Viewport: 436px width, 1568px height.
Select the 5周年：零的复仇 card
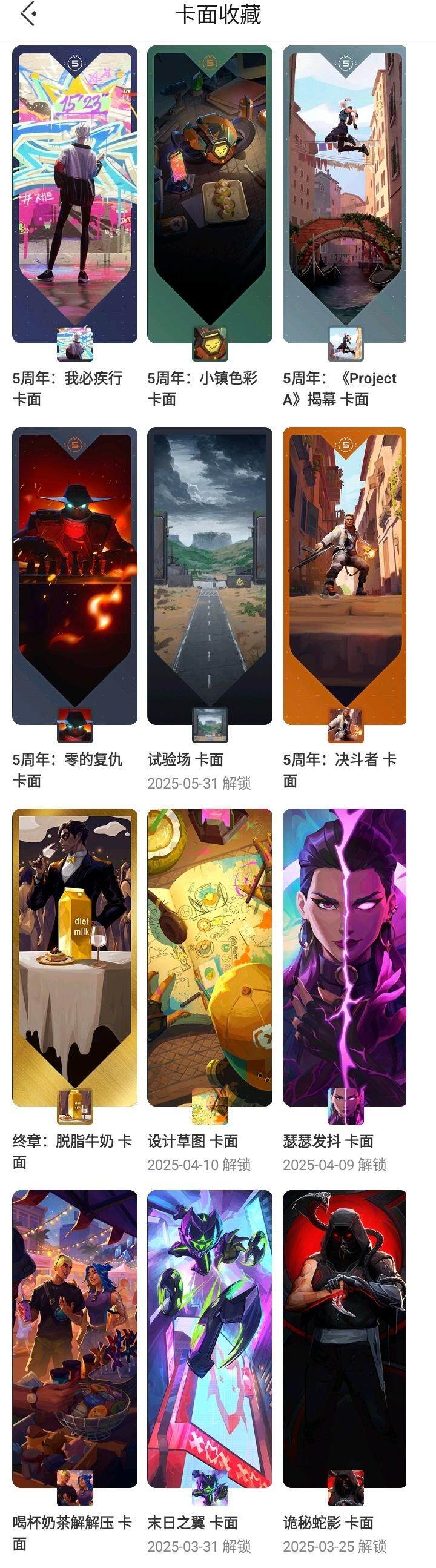(x=74, y=575)
